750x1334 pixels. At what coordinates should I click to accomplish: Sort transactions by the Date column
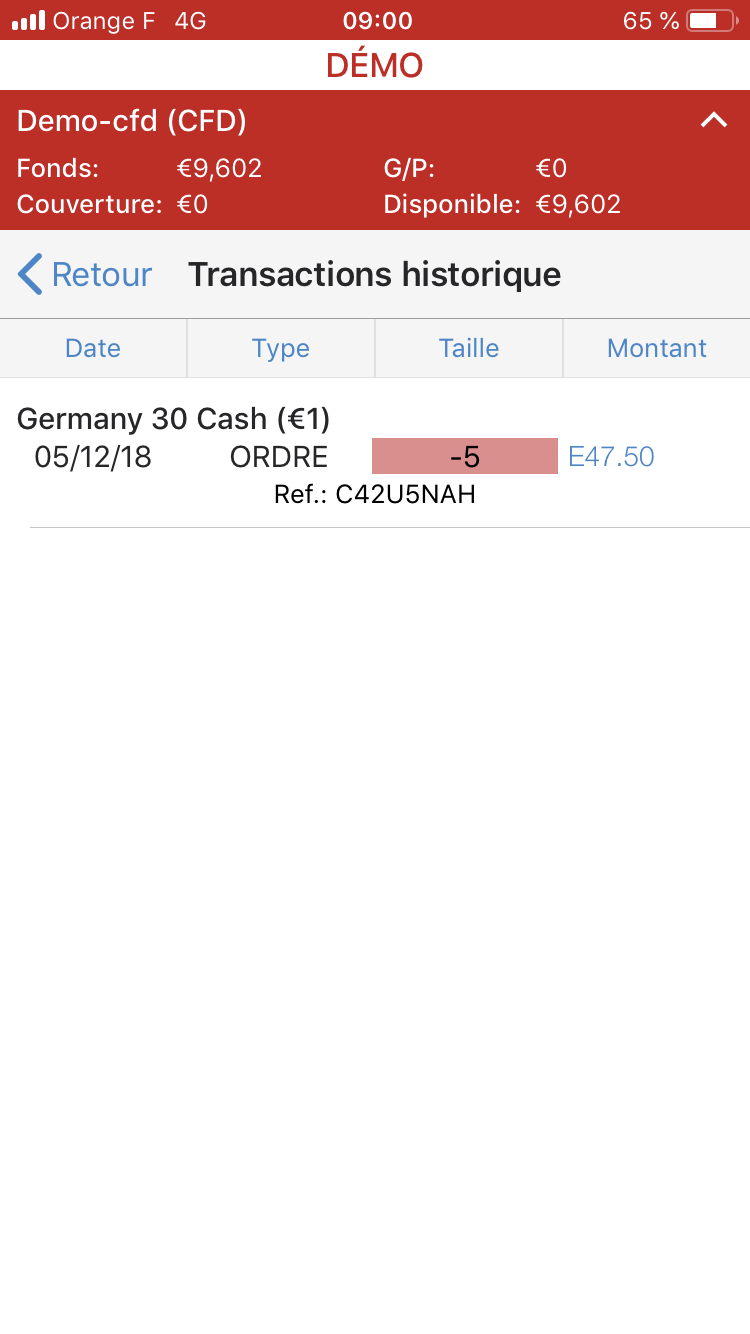coord(93,348)
